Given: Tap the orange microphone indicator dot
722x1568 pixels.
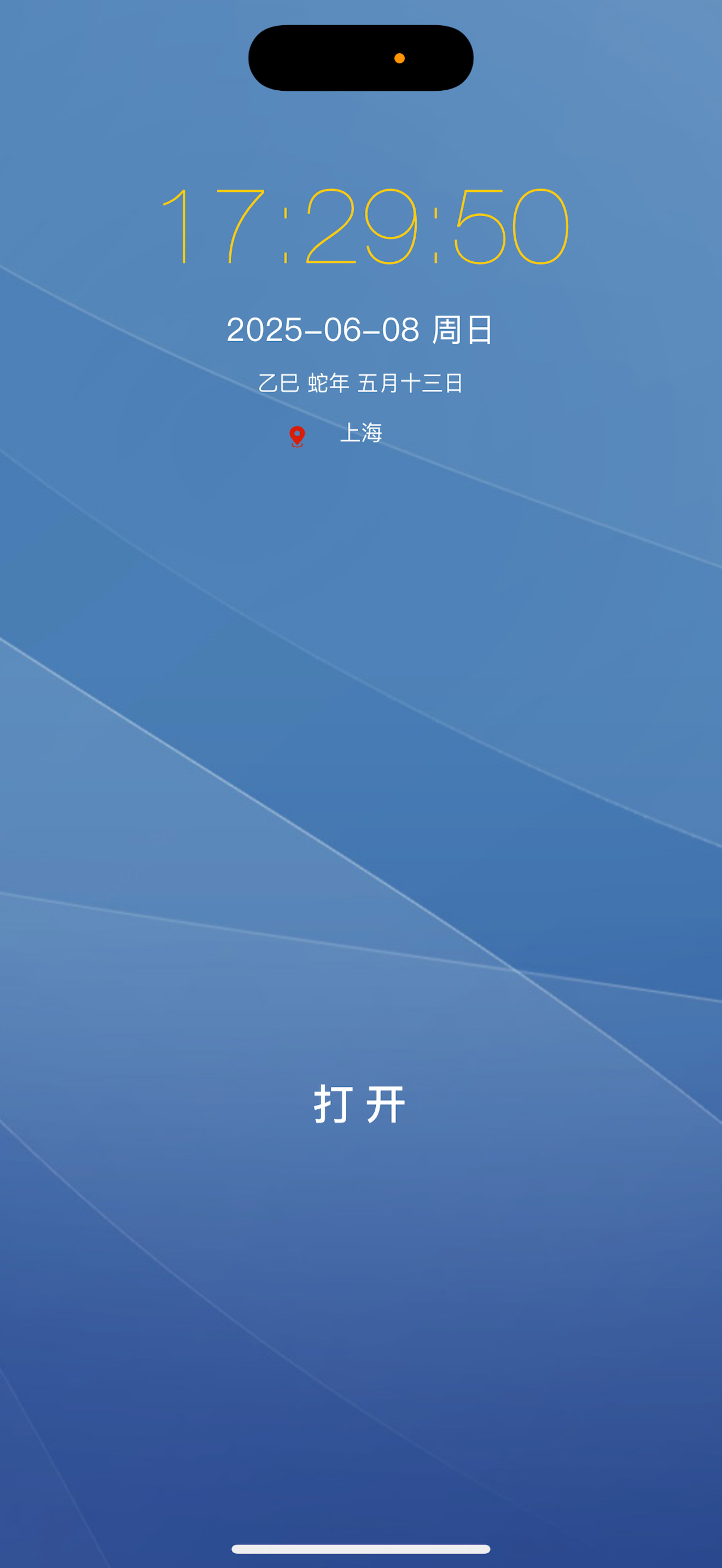Looking at the screenshot, I should tap(400, 58).
